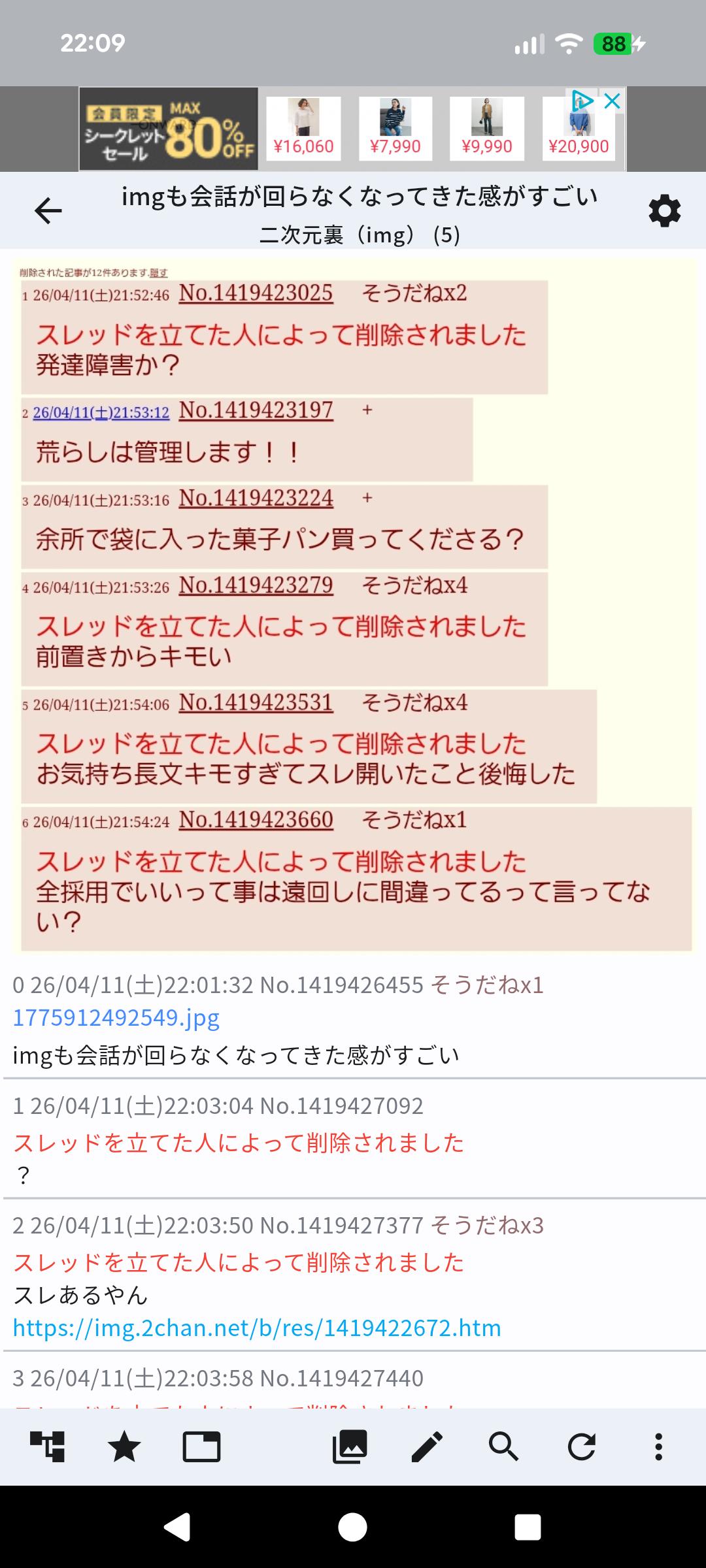Open the bottom overflow menu

(x=658, y=1446)
